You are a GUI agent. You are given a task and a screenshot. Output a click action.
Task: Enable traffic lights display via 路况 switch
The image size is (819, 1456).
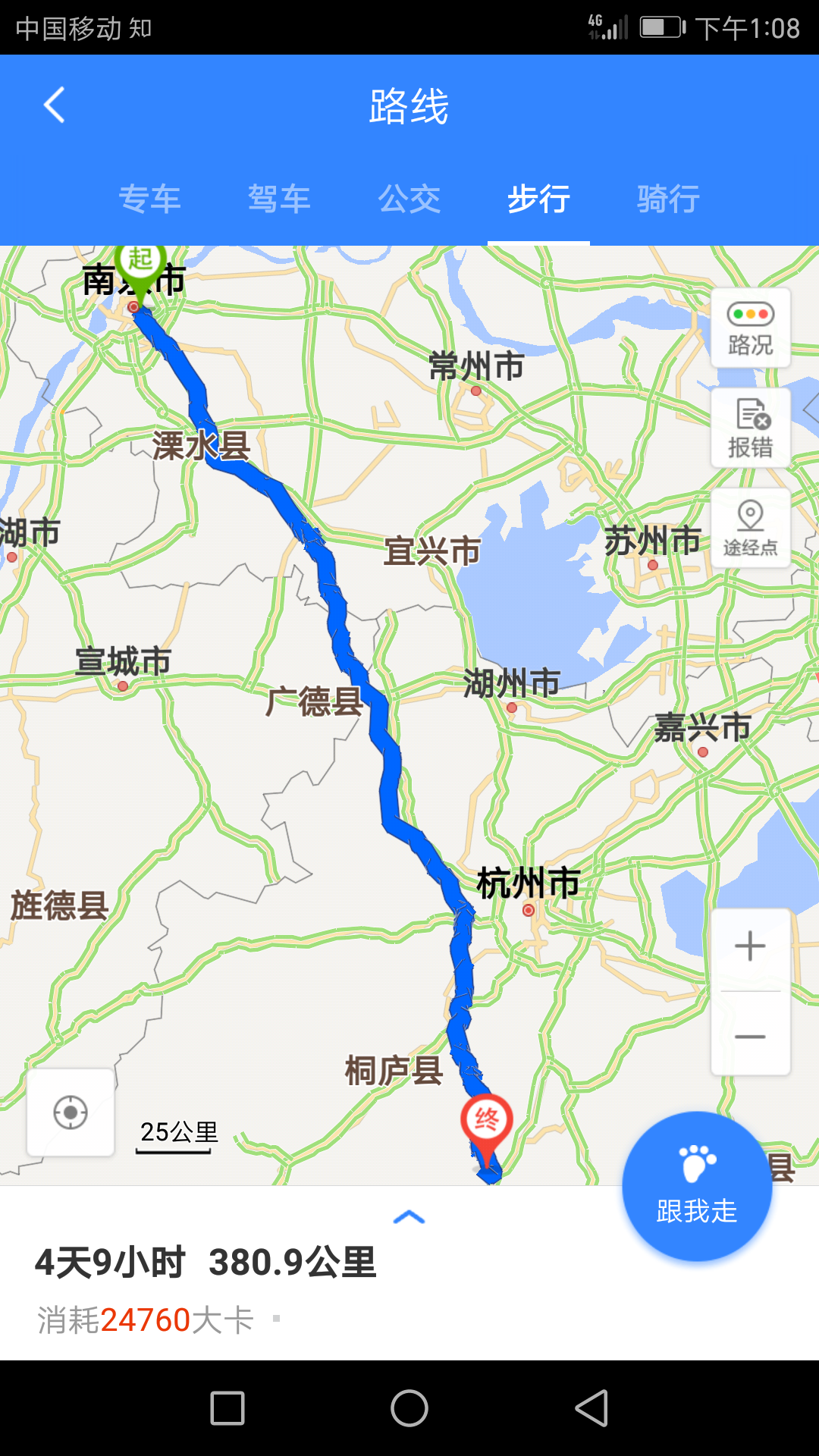point(749,328)
